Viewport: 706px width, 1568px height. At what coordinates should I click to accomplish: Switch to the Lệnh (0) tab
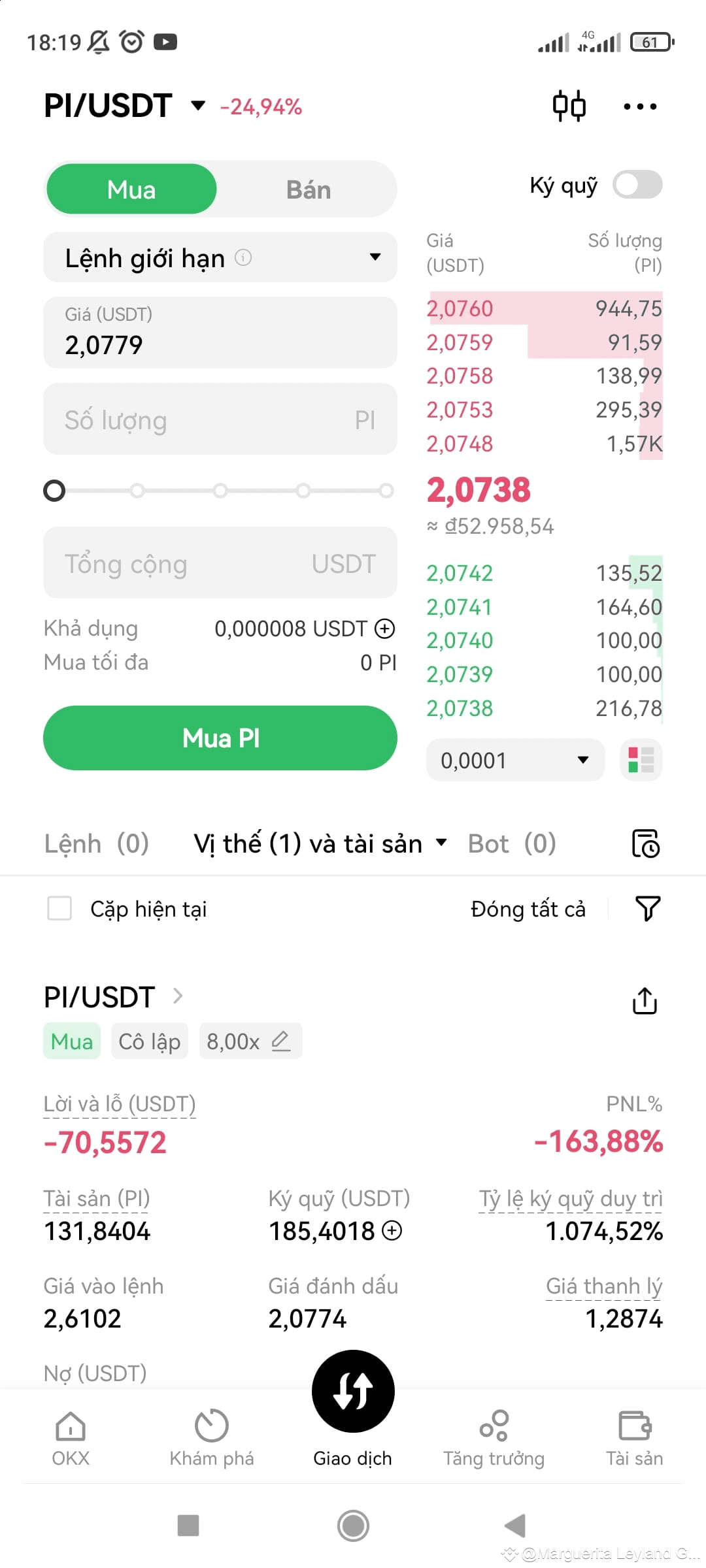tap(96, 843)
